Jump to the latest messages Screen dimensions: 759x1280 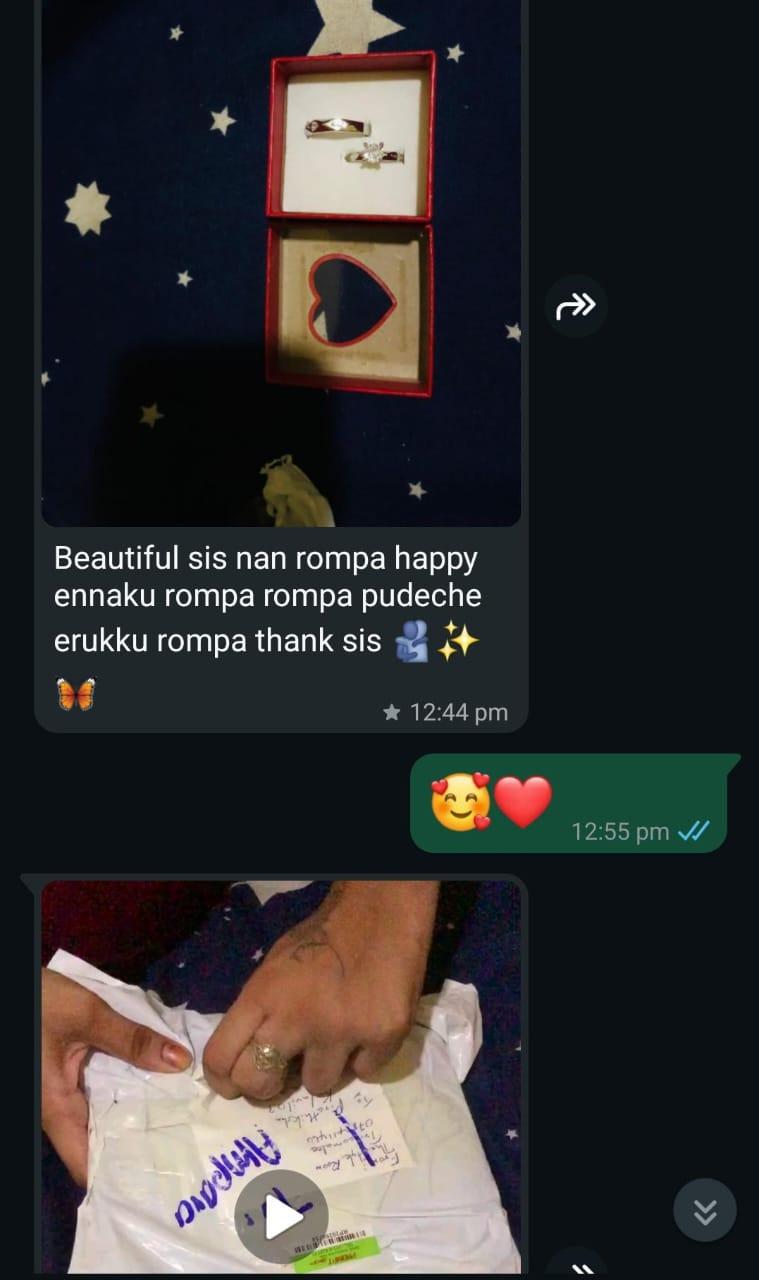704,1211
